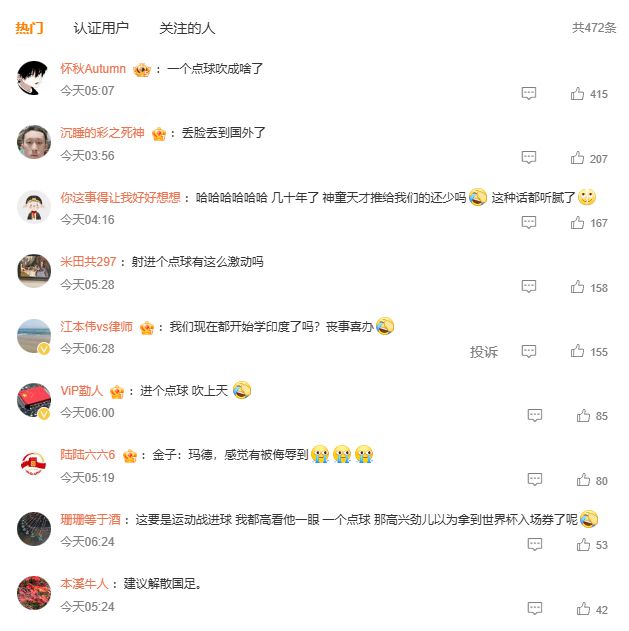
Task: Reply to 怀秋Autumn's comment
Action: [x=529, y=94]
